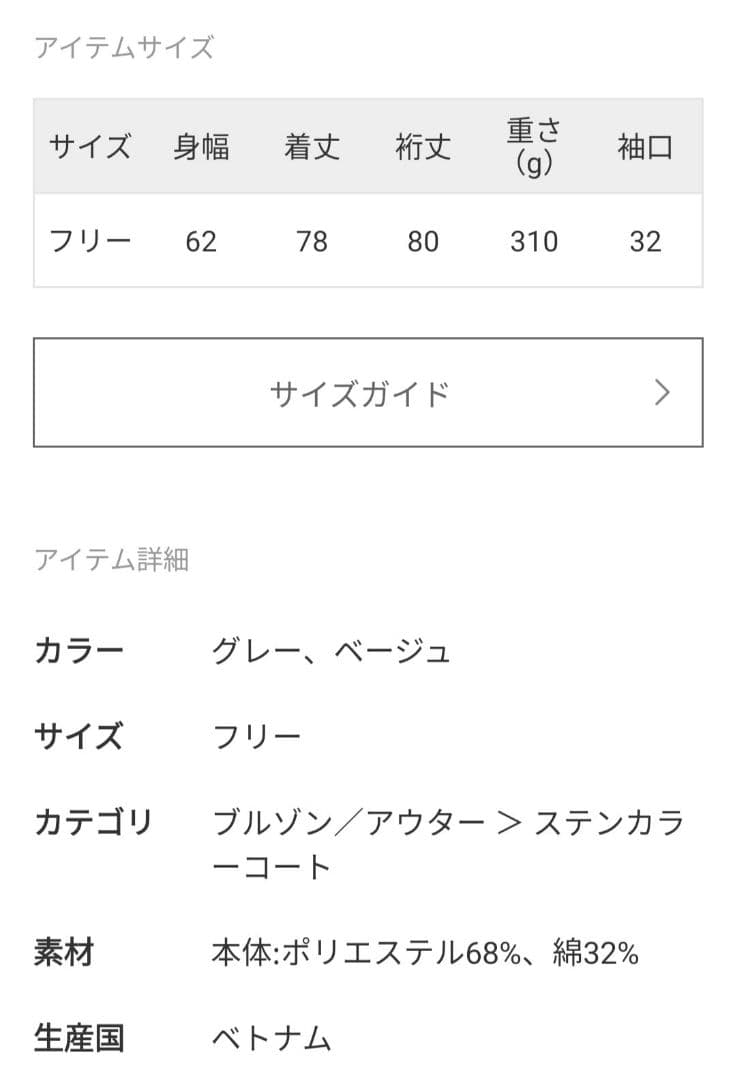
Task: Click the 重さ(g) column header
Action: click(x=535, y=147)
